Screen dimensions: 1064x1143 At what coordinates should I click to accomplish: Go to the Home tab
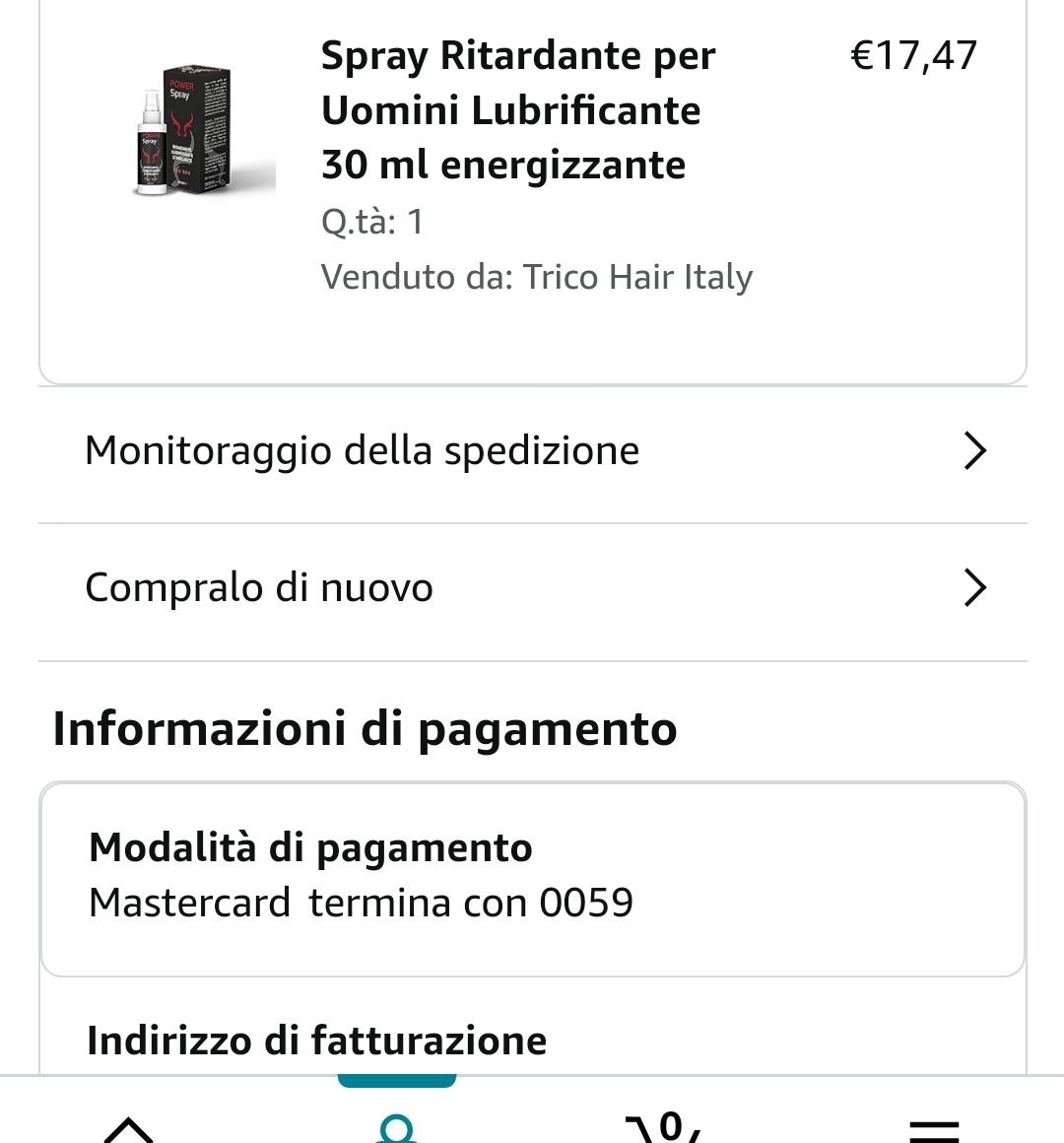tap(129, 1128)
